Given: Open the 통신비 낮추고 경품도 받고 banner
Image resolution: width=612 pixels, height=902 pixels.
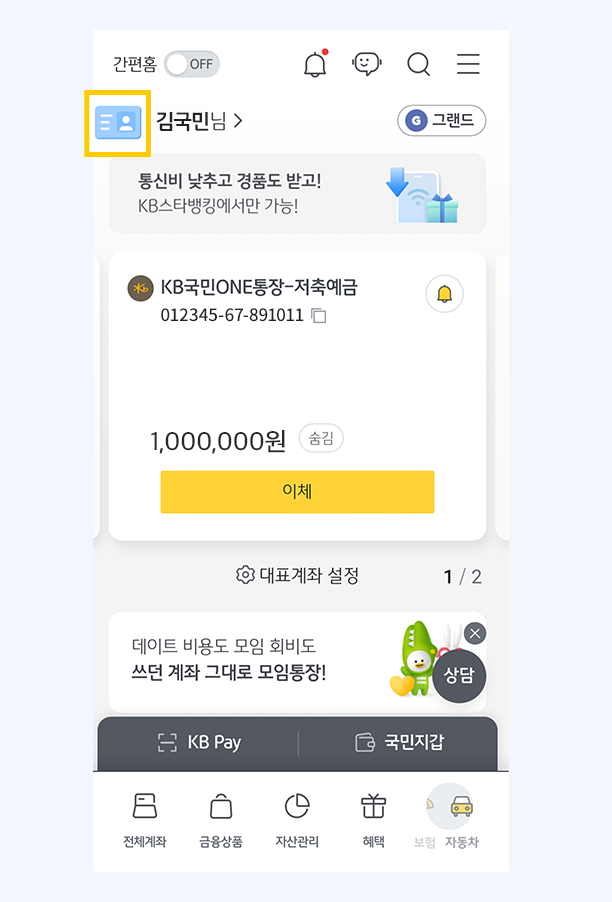Looking at the screenshot, I should click(x=297, y=193).
